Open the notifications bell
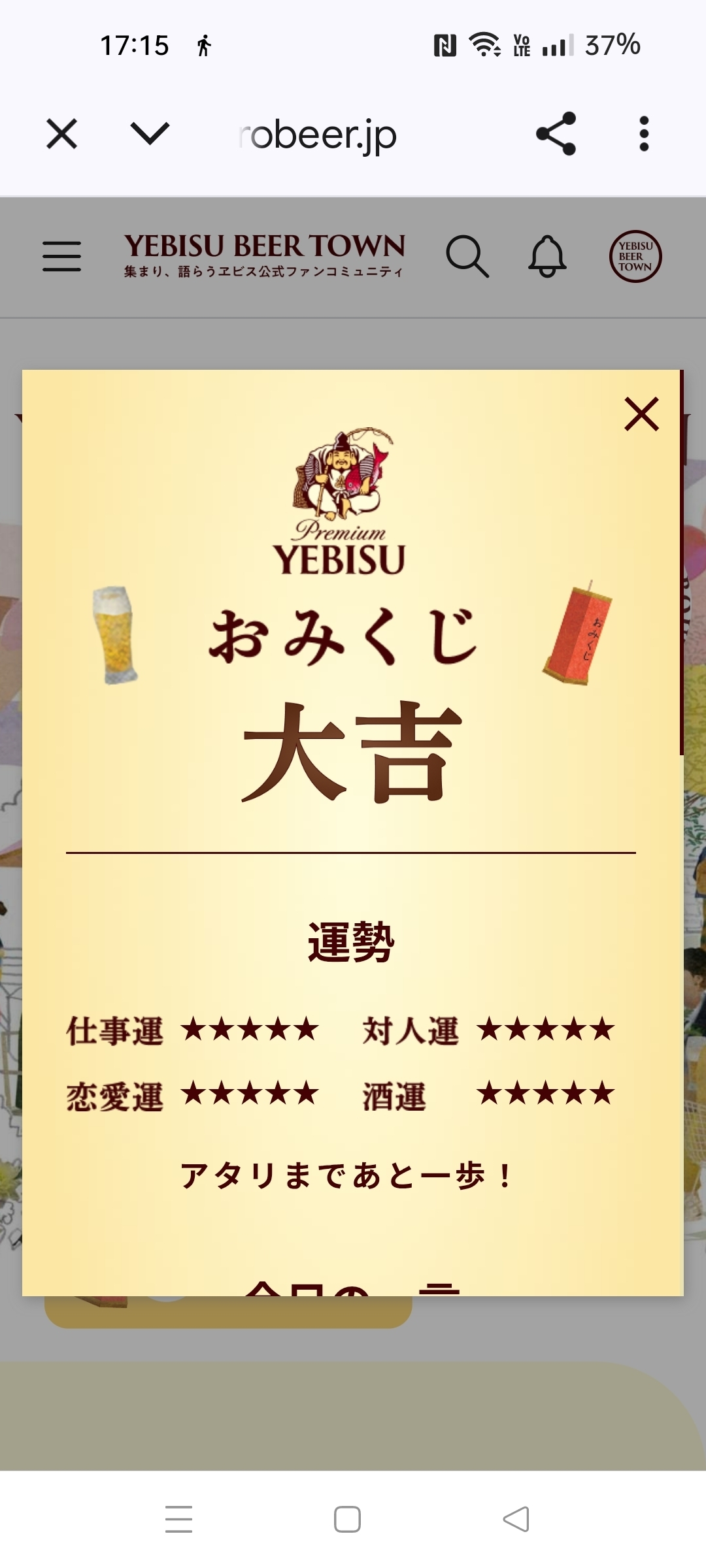The image size is (706, 1568). 547,256
